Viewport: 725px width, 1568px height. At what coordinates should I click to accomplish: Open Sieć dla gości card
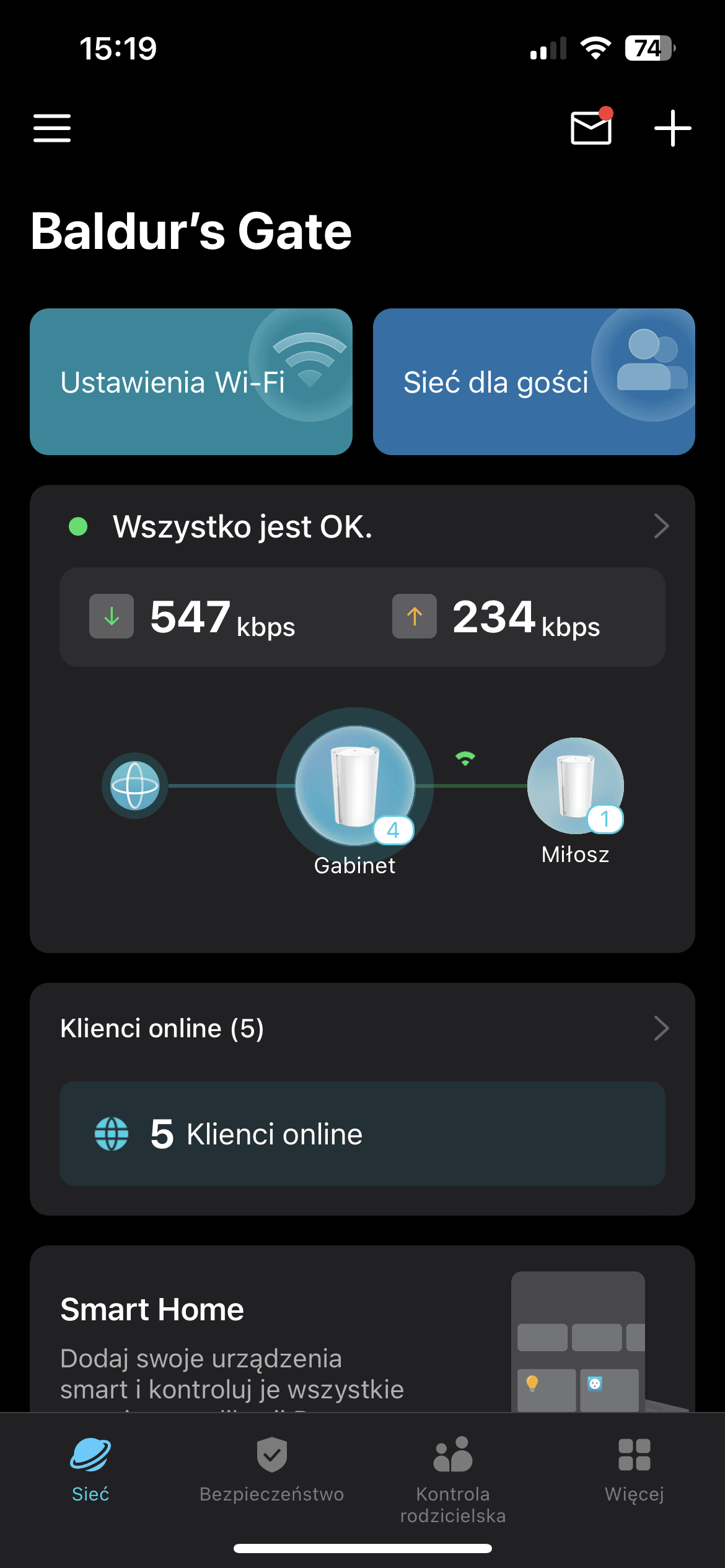pos(534,381)
